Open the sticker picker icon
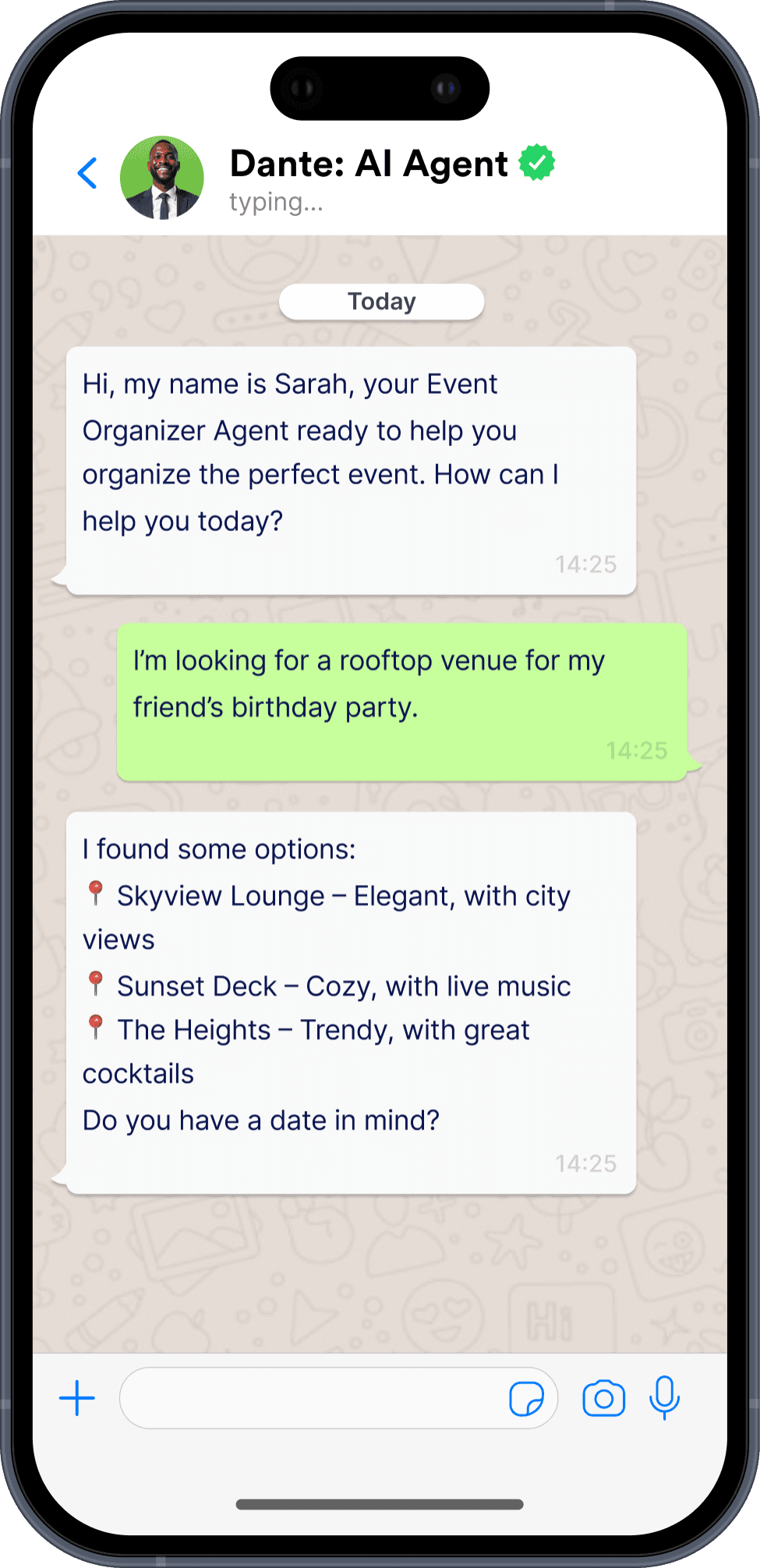The width and height of the screenshot is (760, 1568). coord(527,1398)
